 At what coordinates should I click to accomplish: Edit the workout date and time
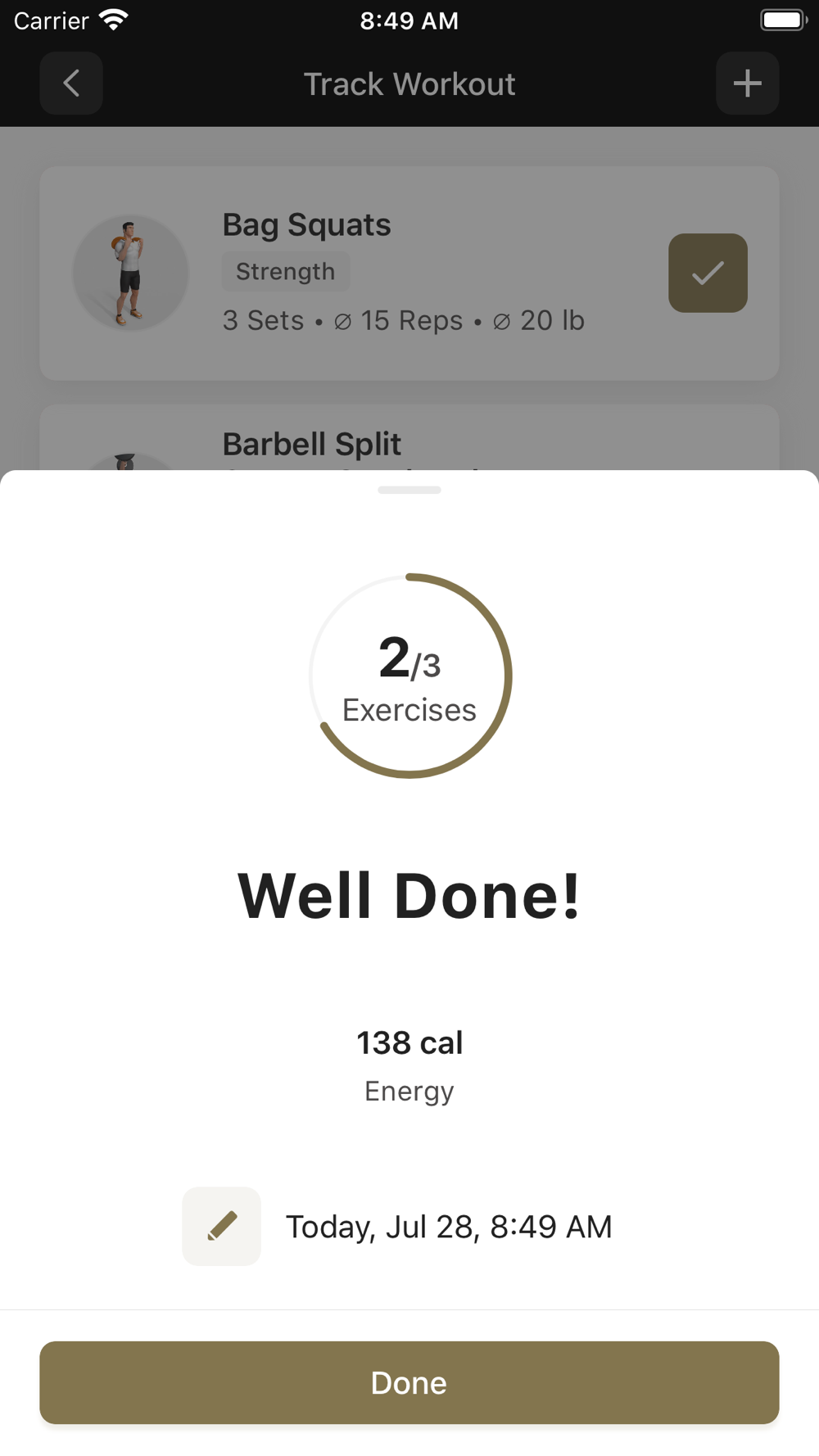tap(221, 1226)
